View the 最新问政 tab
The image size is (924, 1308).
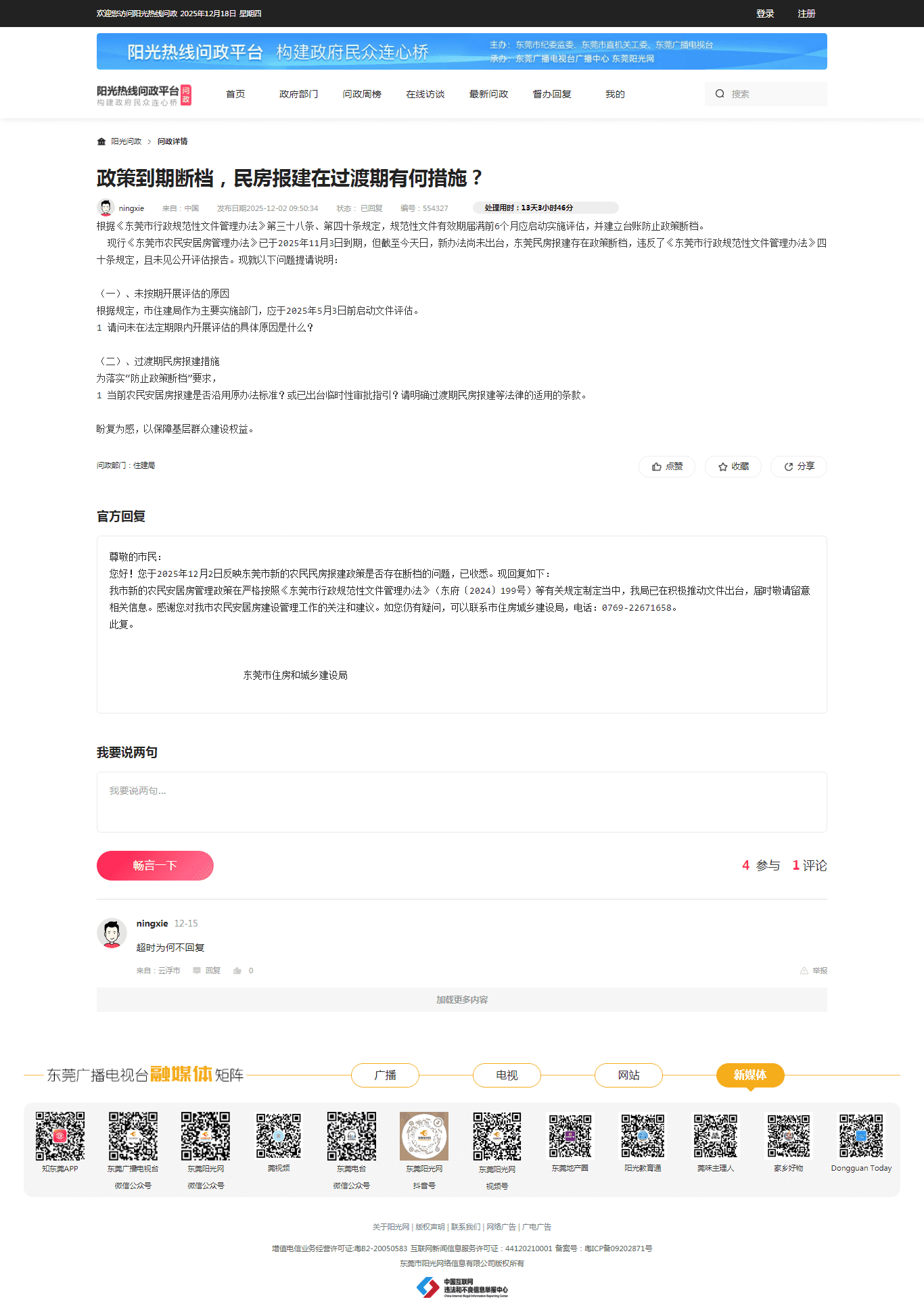(488, 94)
